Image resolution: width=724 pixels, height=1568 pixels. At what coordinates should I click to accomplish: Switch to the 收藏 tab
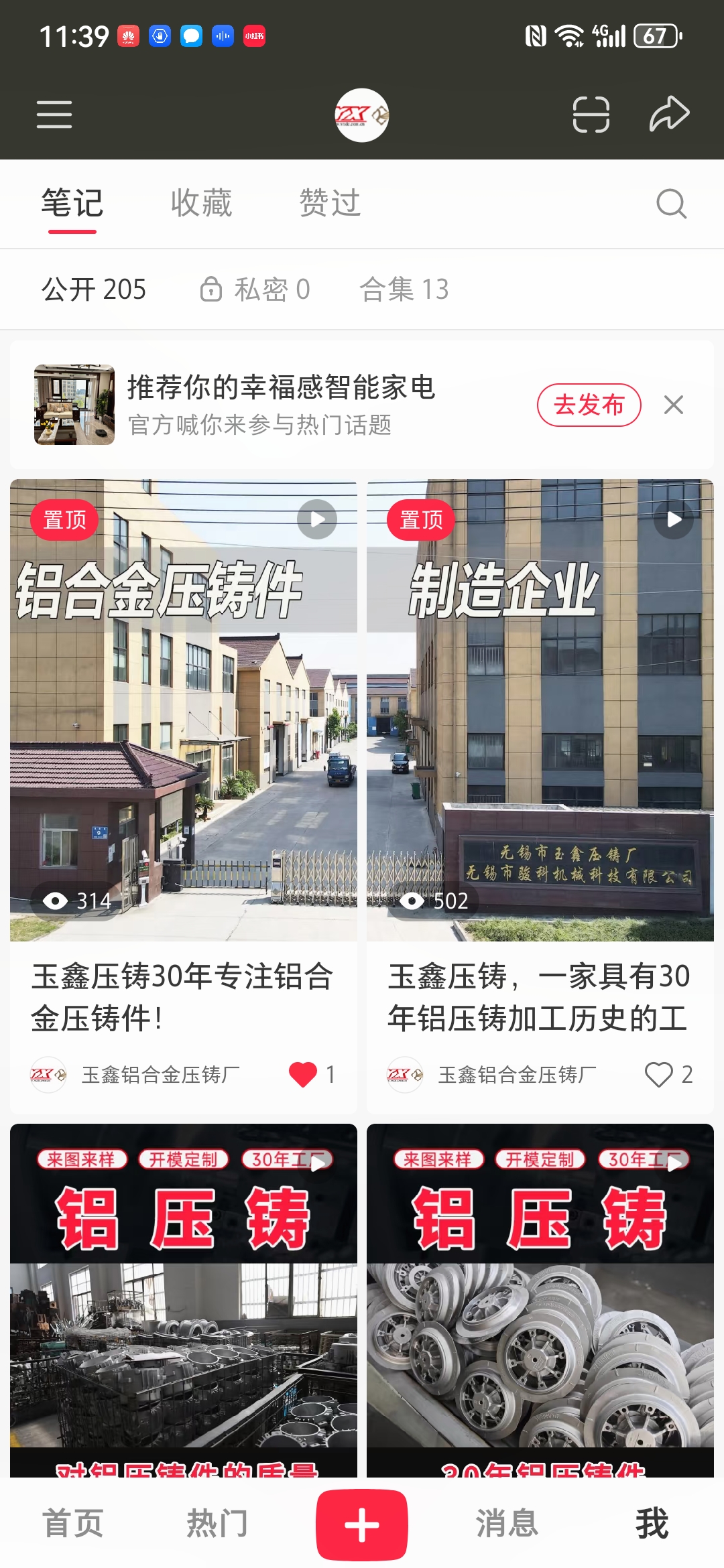tap(201, 203)
